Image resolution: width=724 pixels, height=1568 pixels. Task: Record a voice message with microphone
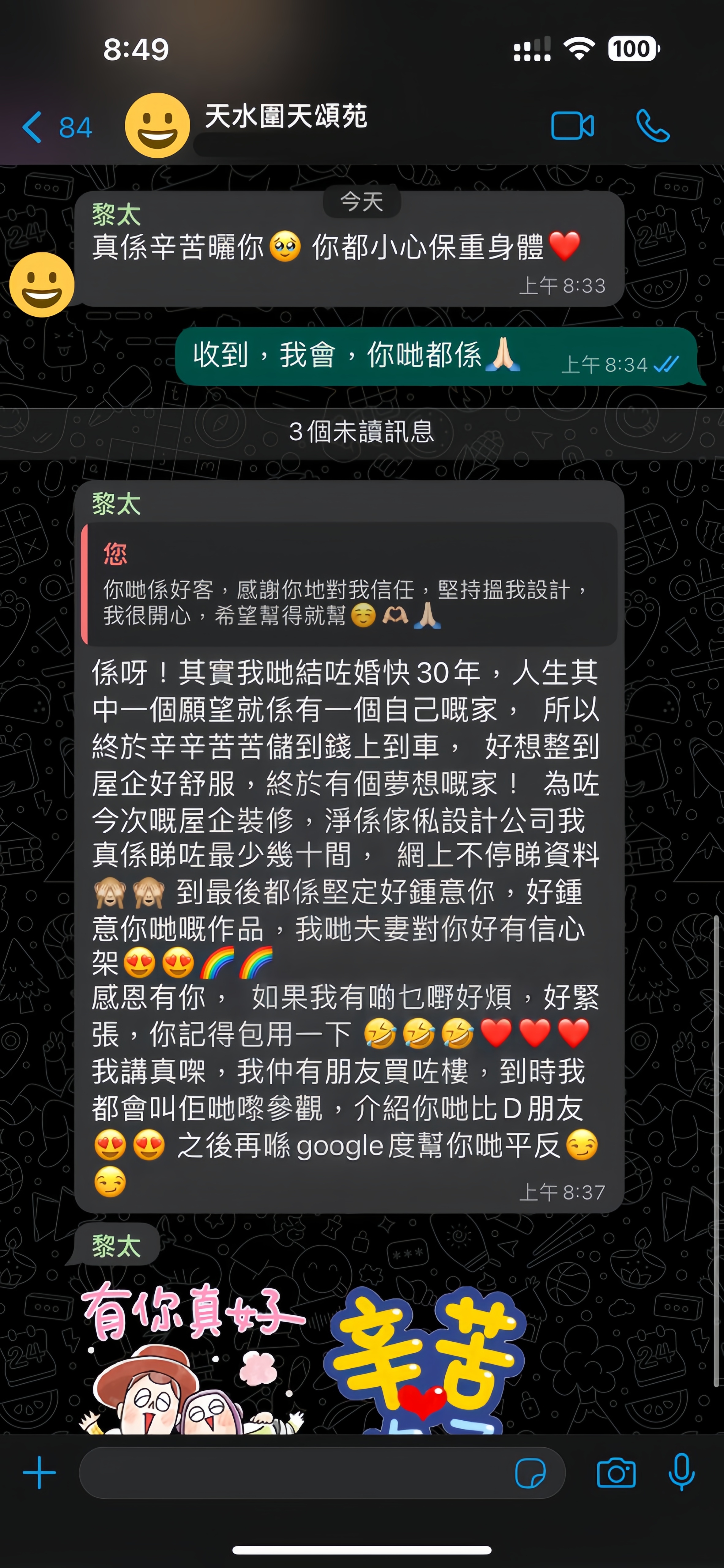click(x=681, y=1472)
